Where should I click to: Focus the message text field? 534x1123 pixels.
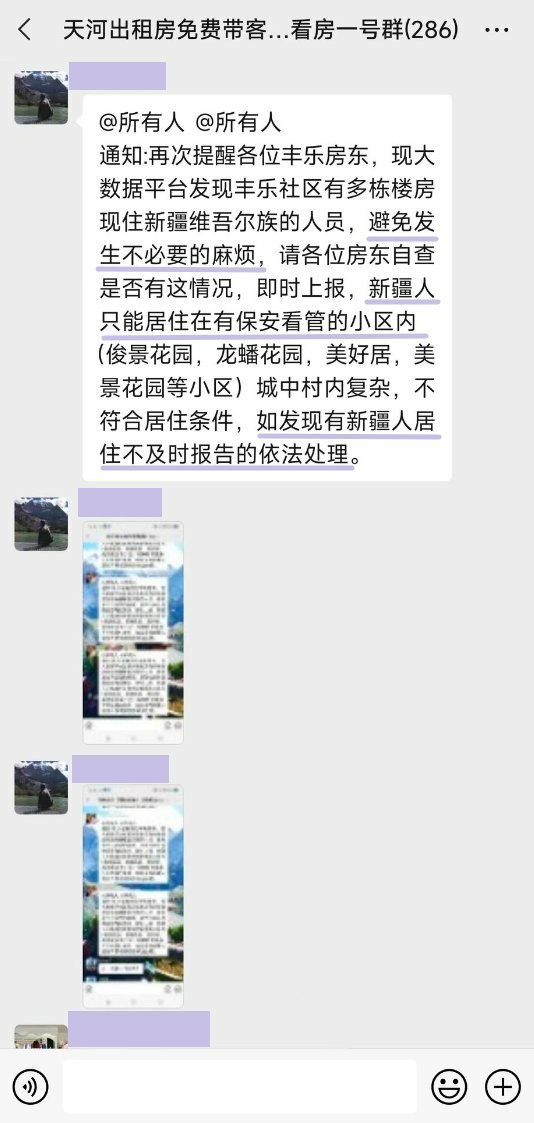[239, 1086]
